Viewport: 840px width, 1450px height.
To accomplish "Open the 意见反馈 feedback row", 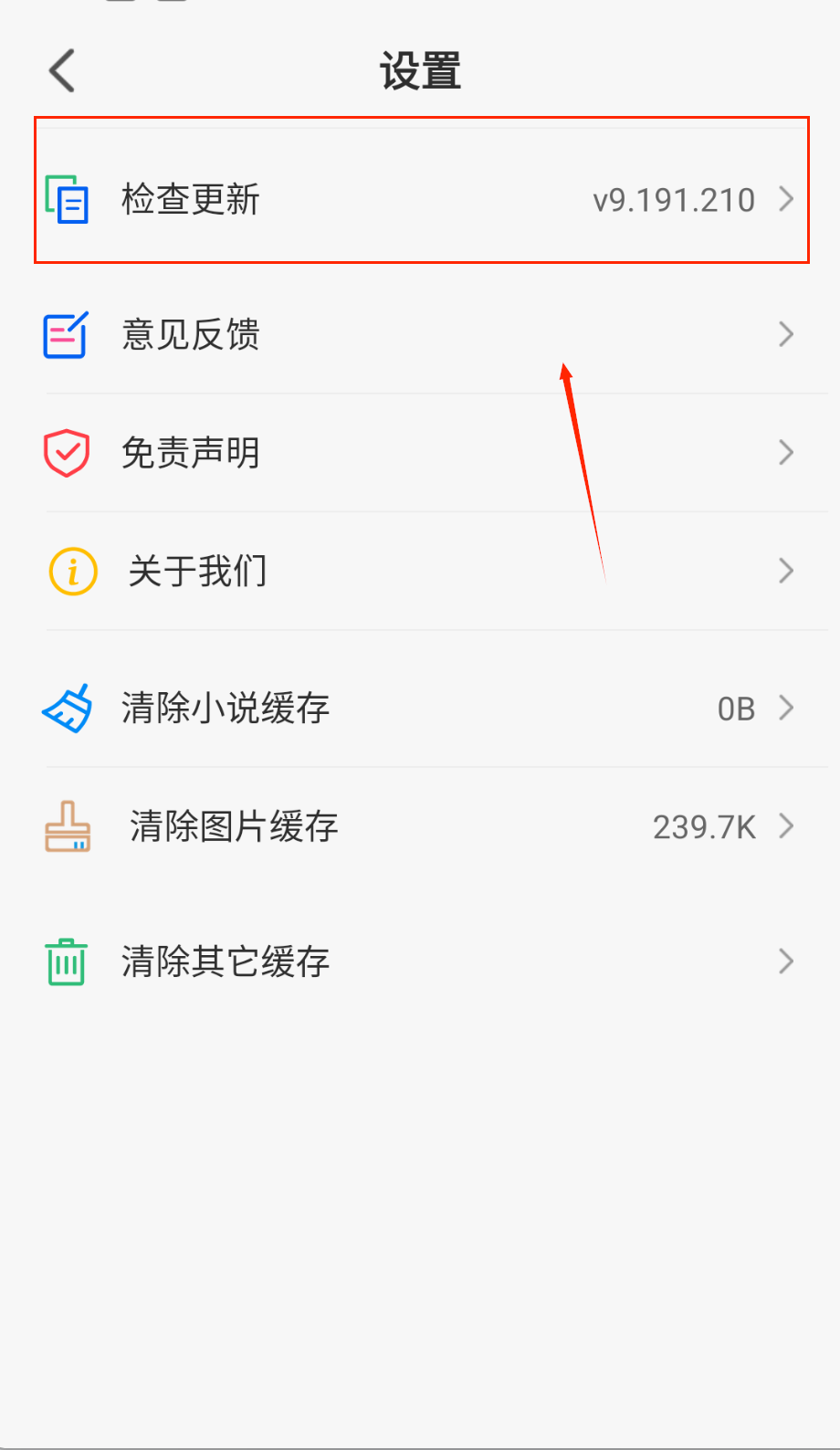I will click(x=420, y=334).
